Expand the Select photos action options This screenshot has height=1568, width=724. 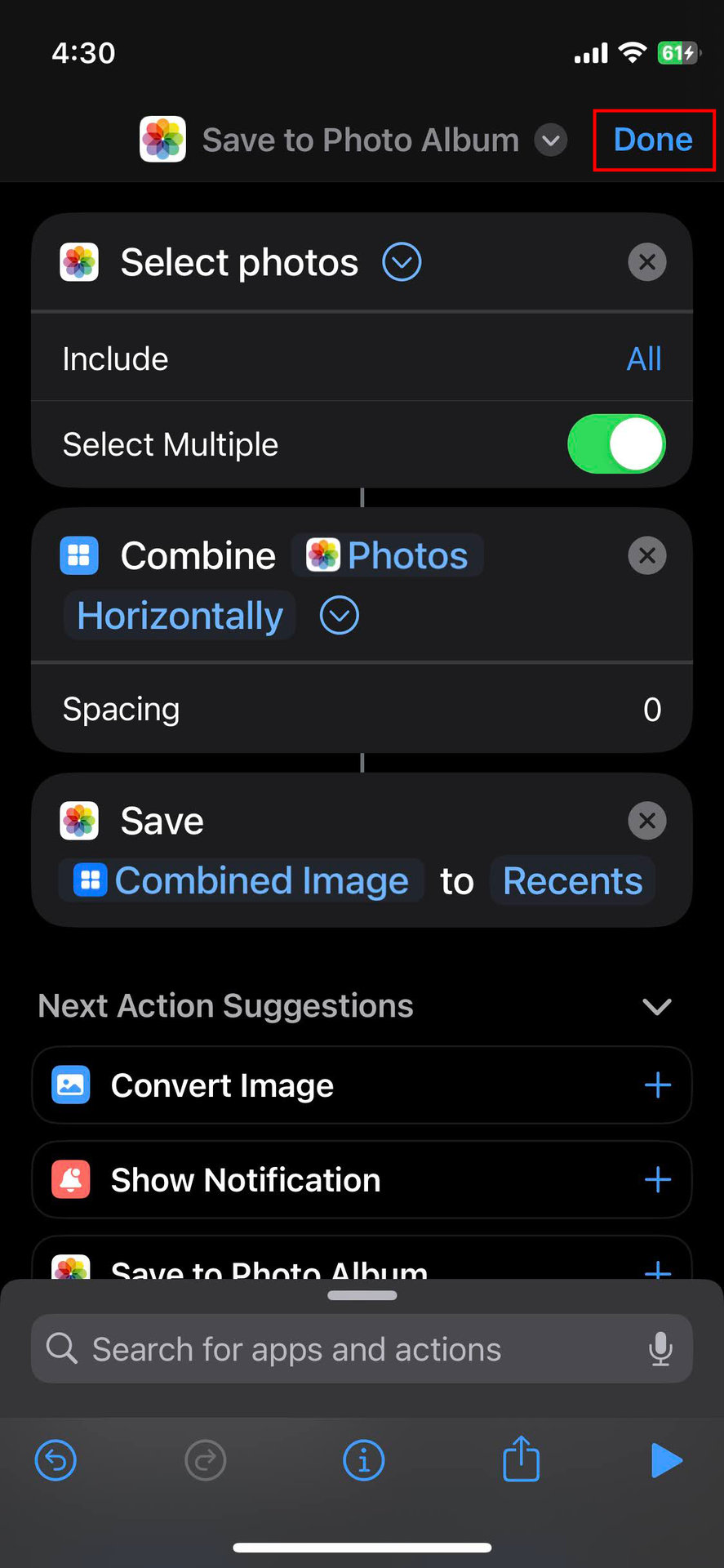[402, 262]
